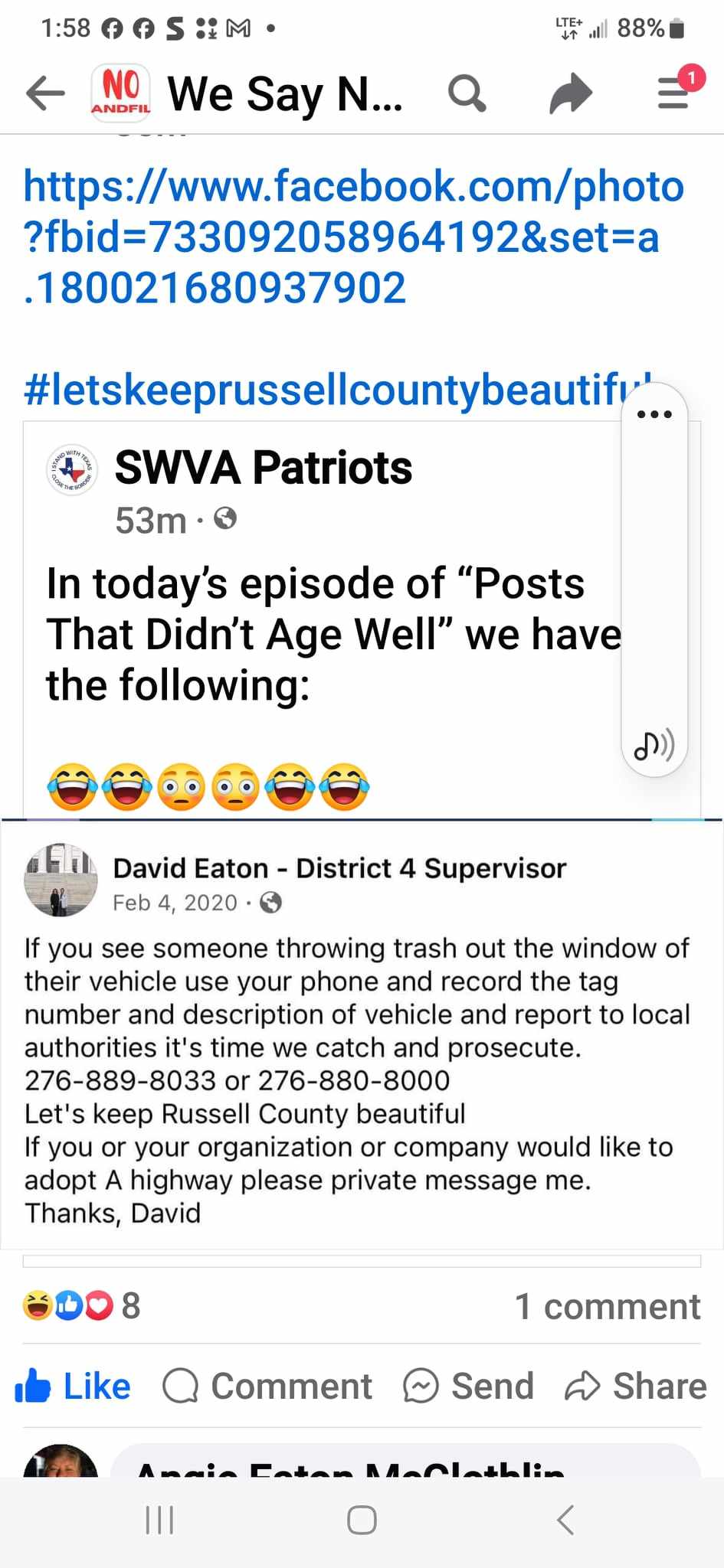This screenshot has width=724, height=1568.
Task: Search within the We Say No group
Action: tap(467, 94)
